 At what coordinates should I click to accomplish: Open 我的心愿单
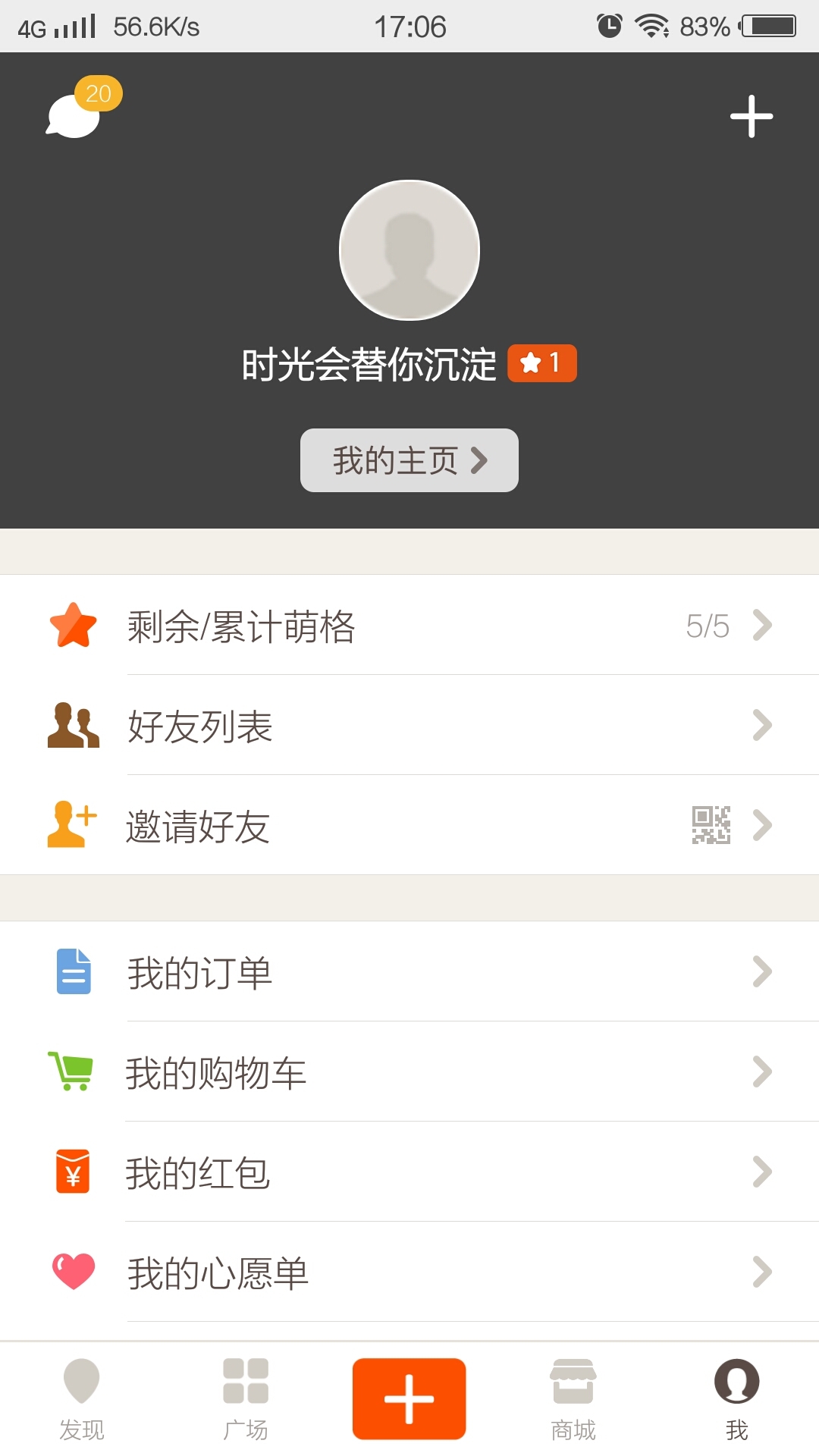[409, 1272]
